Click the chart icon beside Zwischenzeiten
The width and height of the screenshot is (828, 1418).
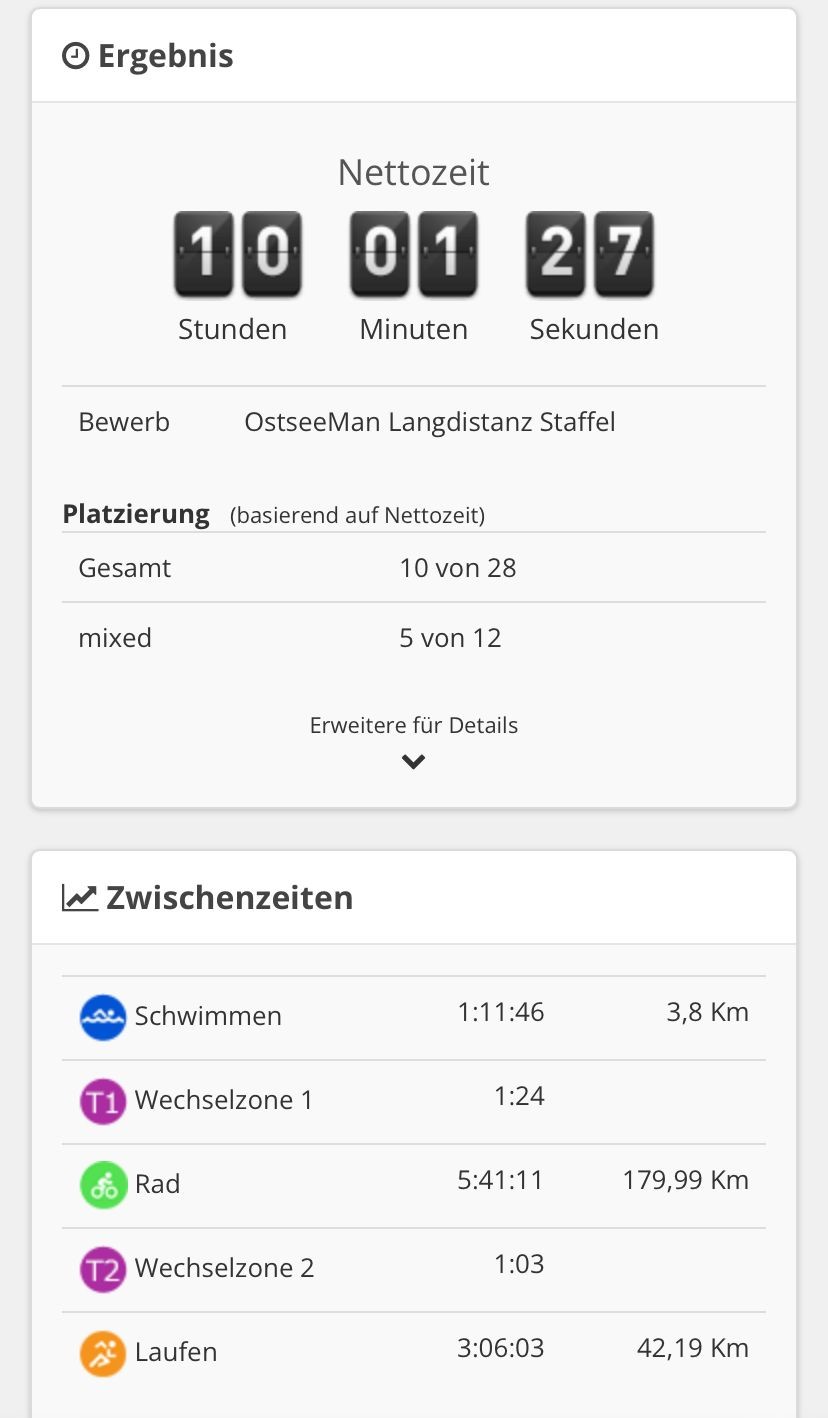click(x=80, y=896)
